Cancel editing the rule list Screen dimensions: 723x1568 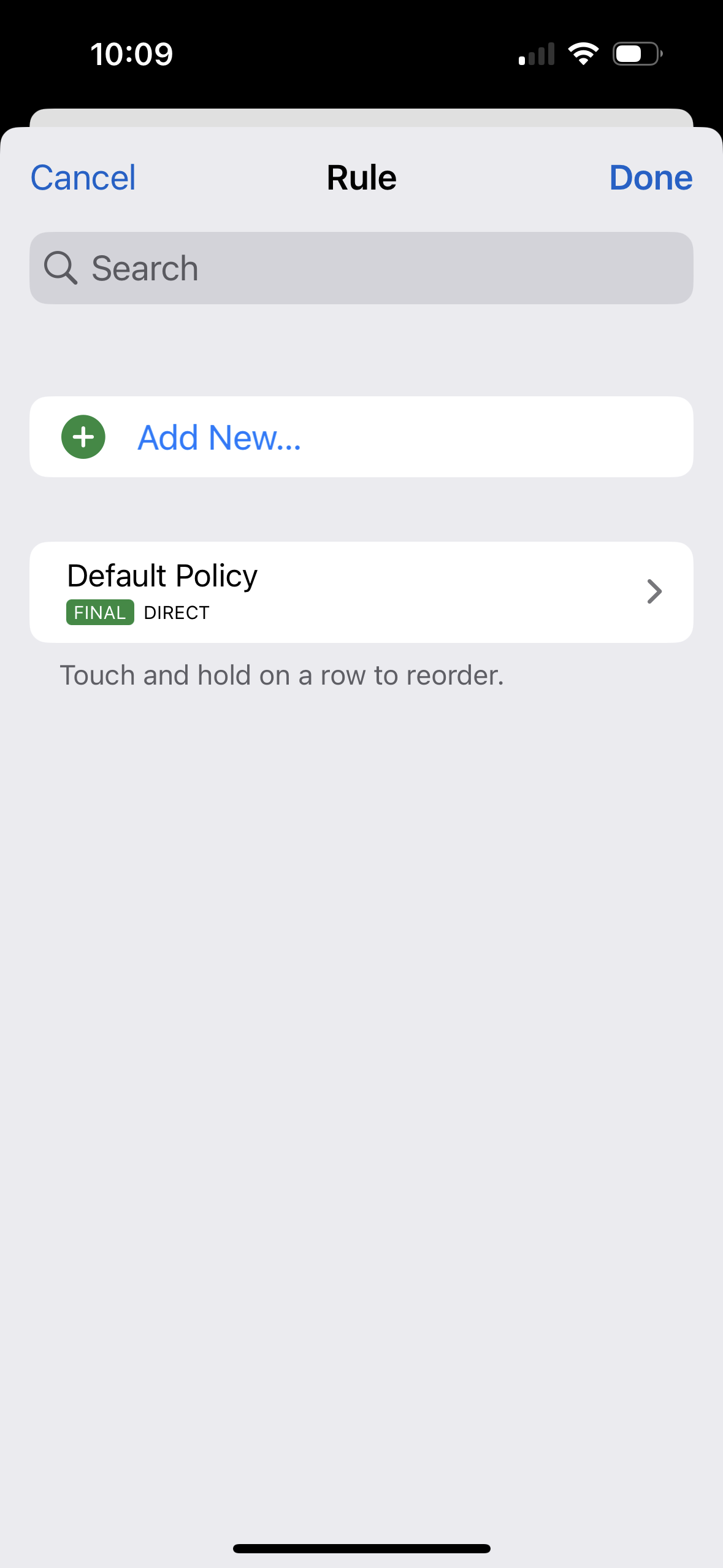point(83,177)
